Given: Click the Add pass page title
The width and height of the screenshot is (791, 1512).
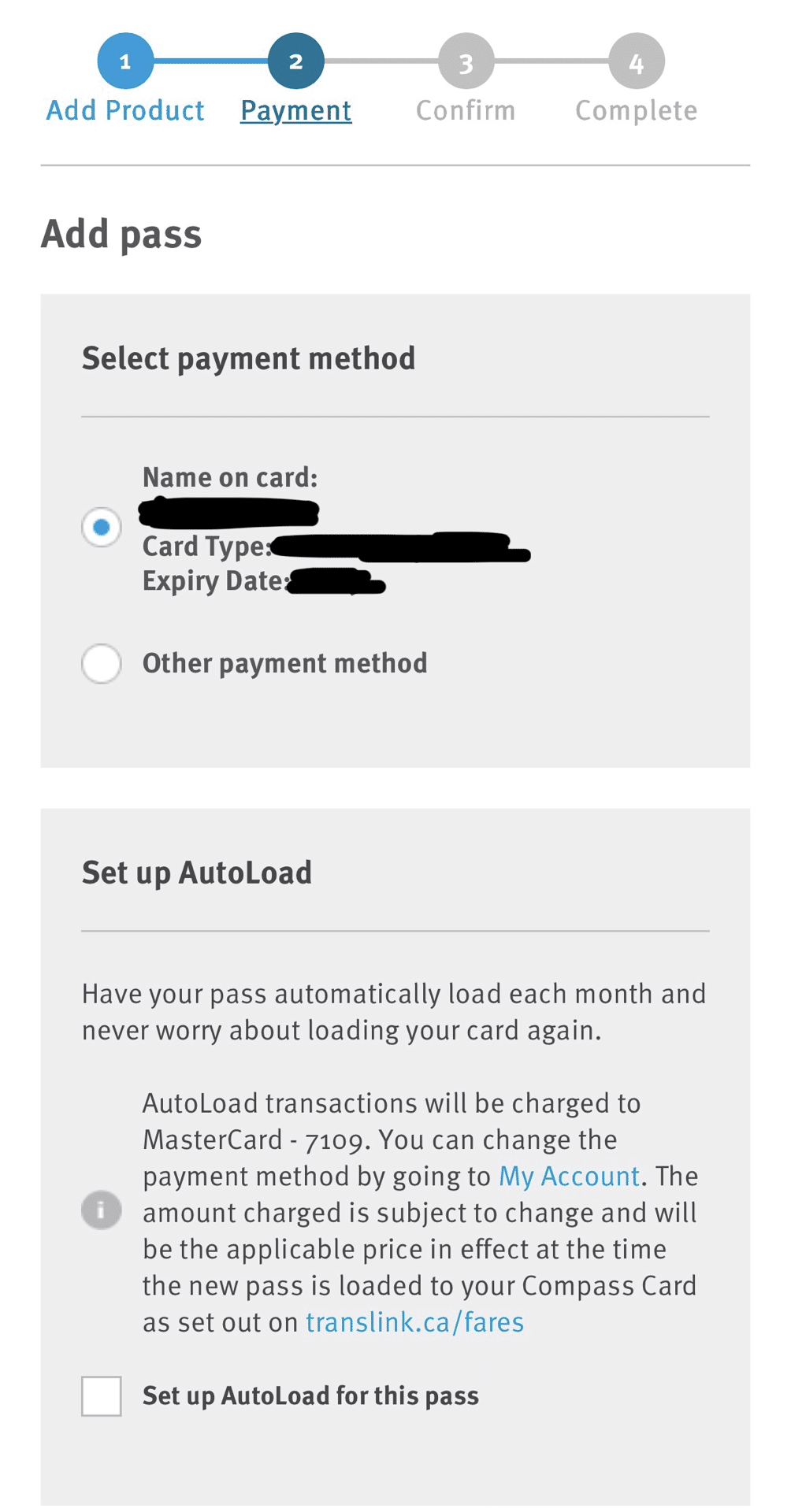Looking at the screenshot, I should coord(121,233).
